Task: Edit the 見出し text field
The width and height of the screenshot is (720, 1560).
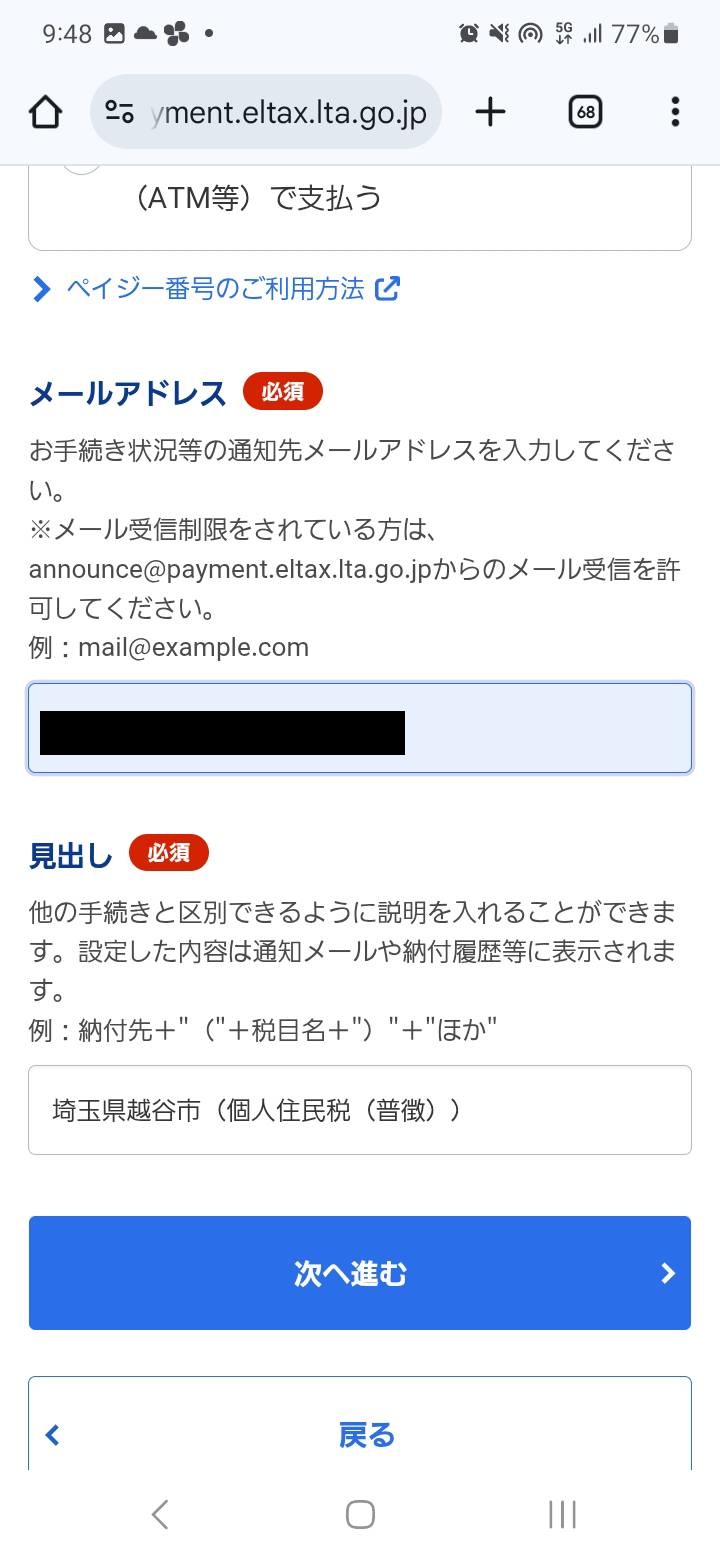Action: coord(360,1110)
